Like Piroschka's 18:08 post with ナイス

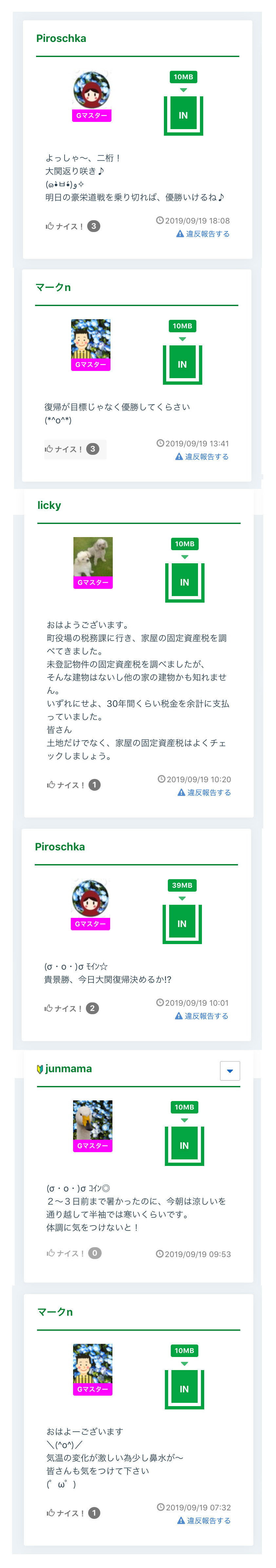72,226
